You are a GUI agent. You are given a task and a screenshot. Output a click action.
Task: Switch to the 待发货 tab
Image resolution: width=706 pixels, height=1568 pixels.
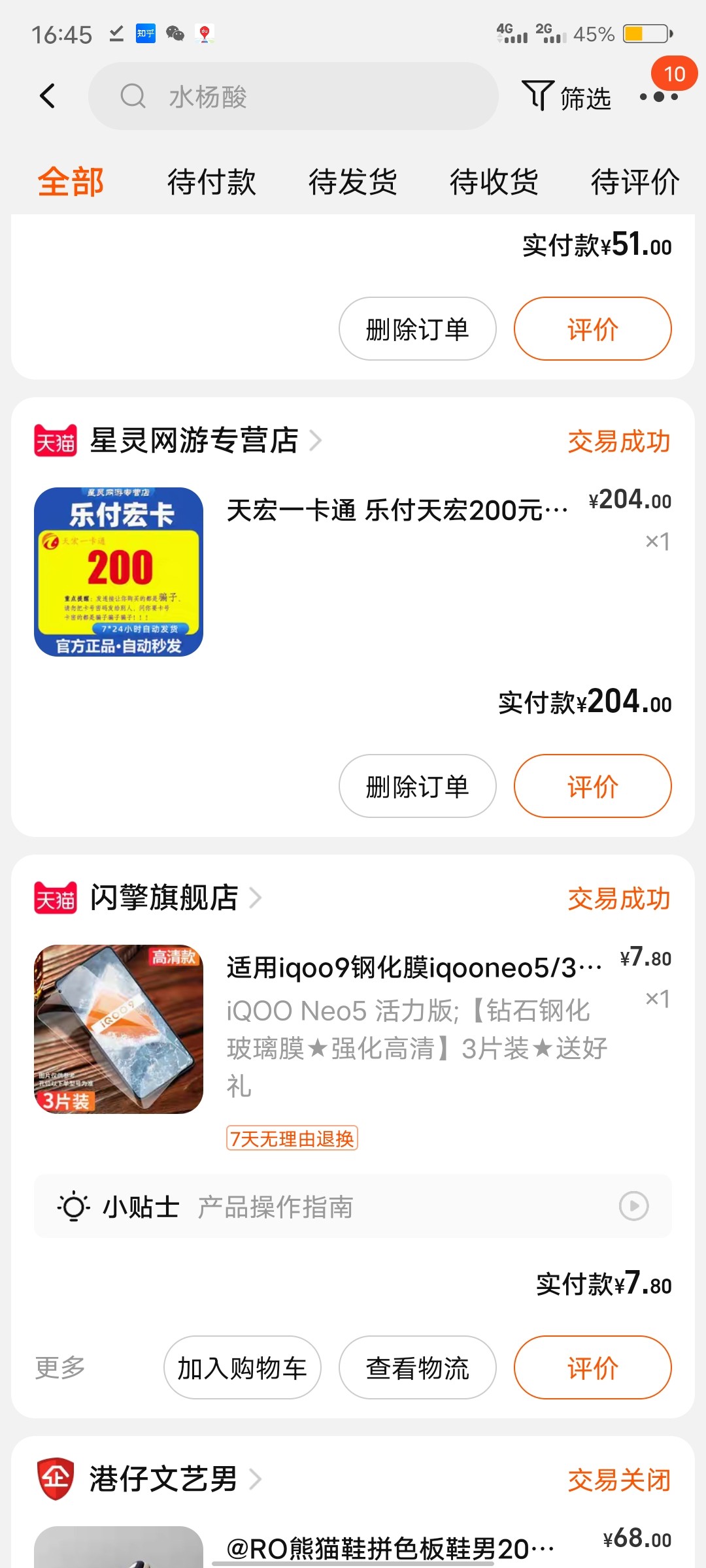tap(352, 182)
